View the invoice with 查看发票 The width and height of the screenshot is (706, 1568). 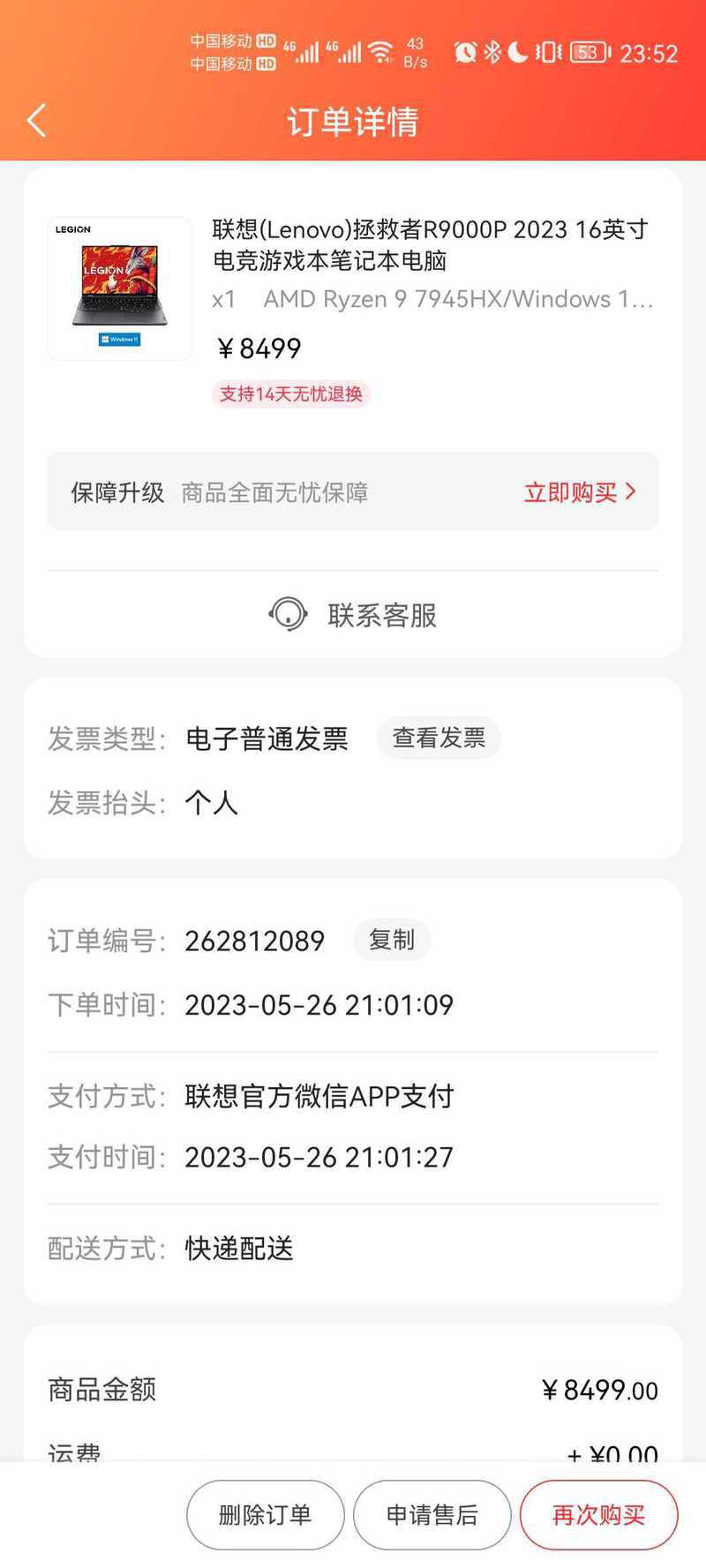point(439,738)
